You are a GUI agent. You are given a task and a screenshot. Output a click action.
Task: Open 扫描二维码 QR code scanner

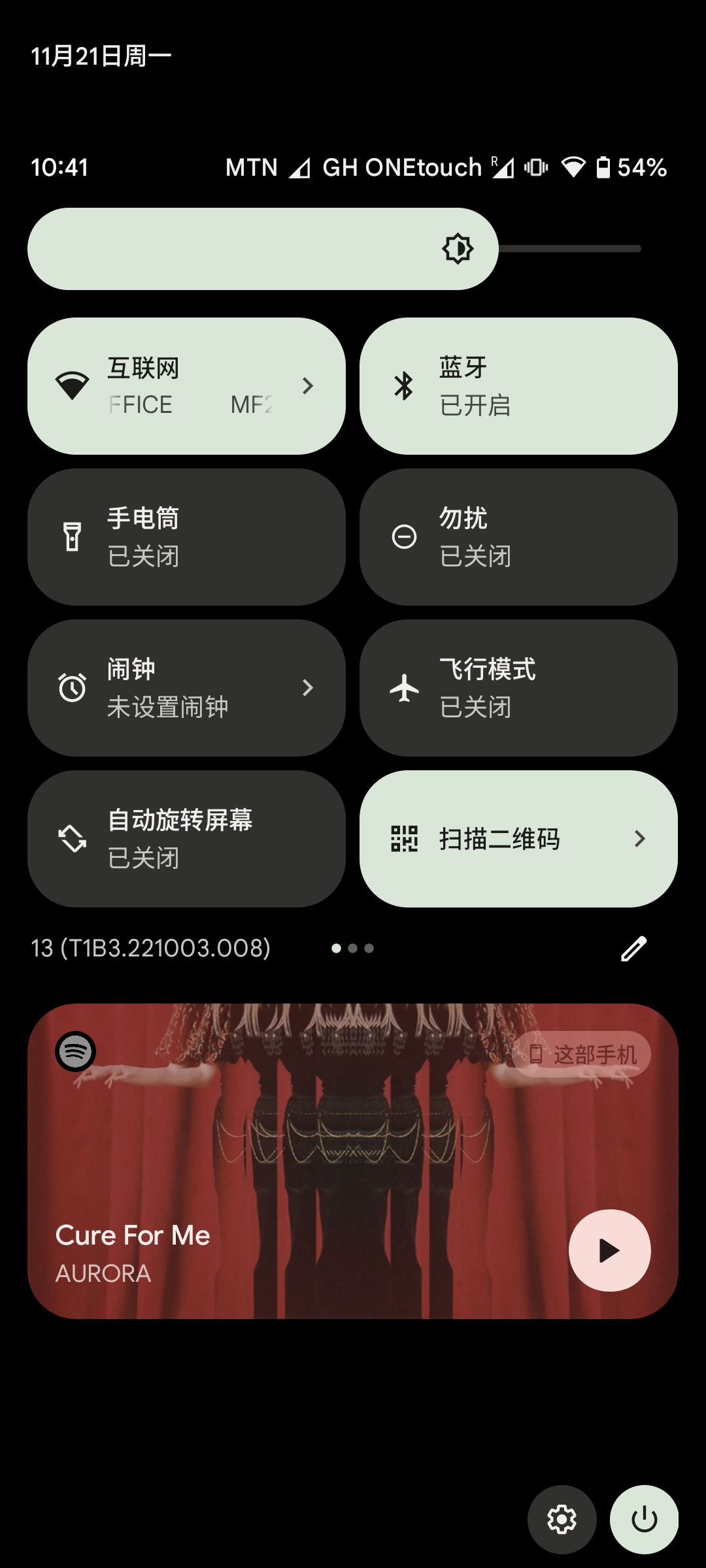click(518, 839)
